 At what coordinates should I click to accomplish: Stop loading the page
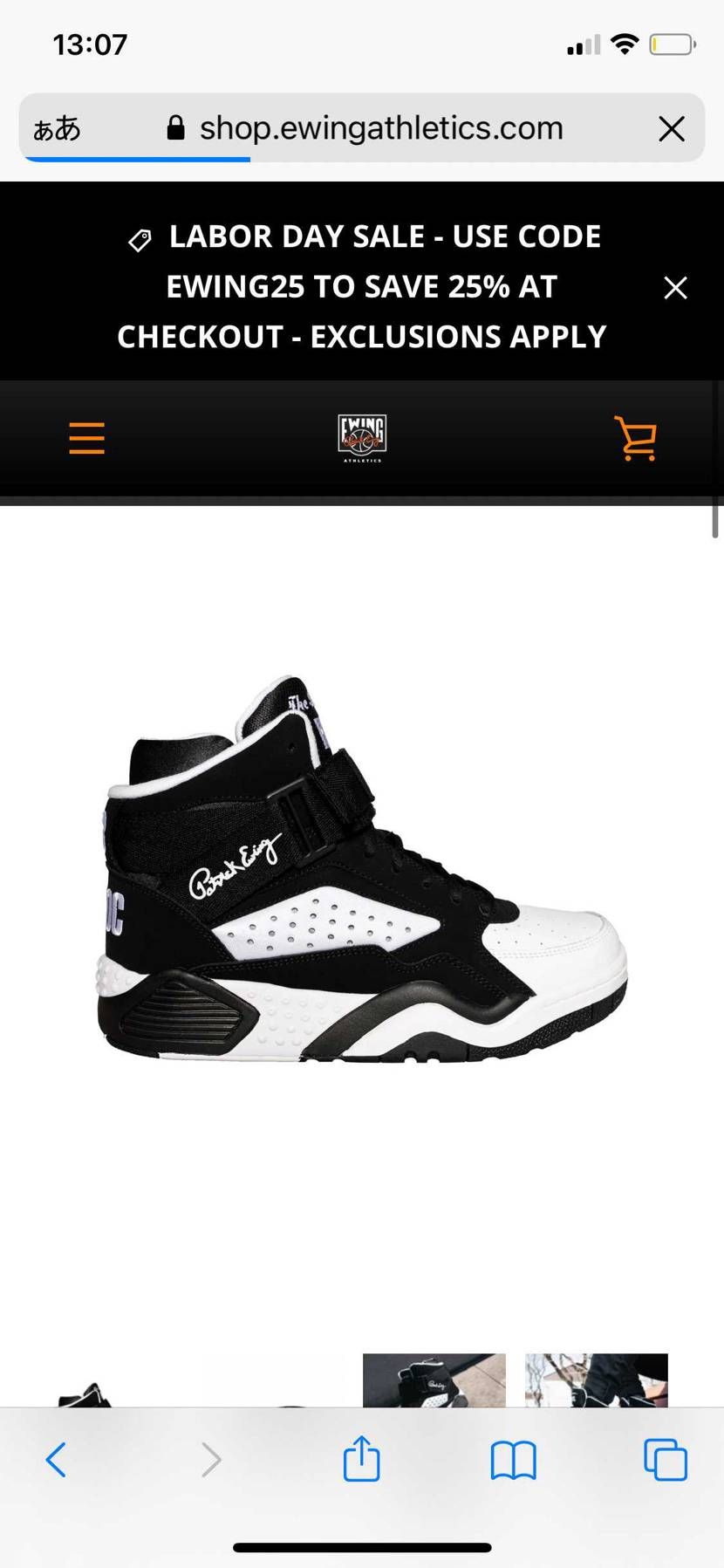pos(671,129)
